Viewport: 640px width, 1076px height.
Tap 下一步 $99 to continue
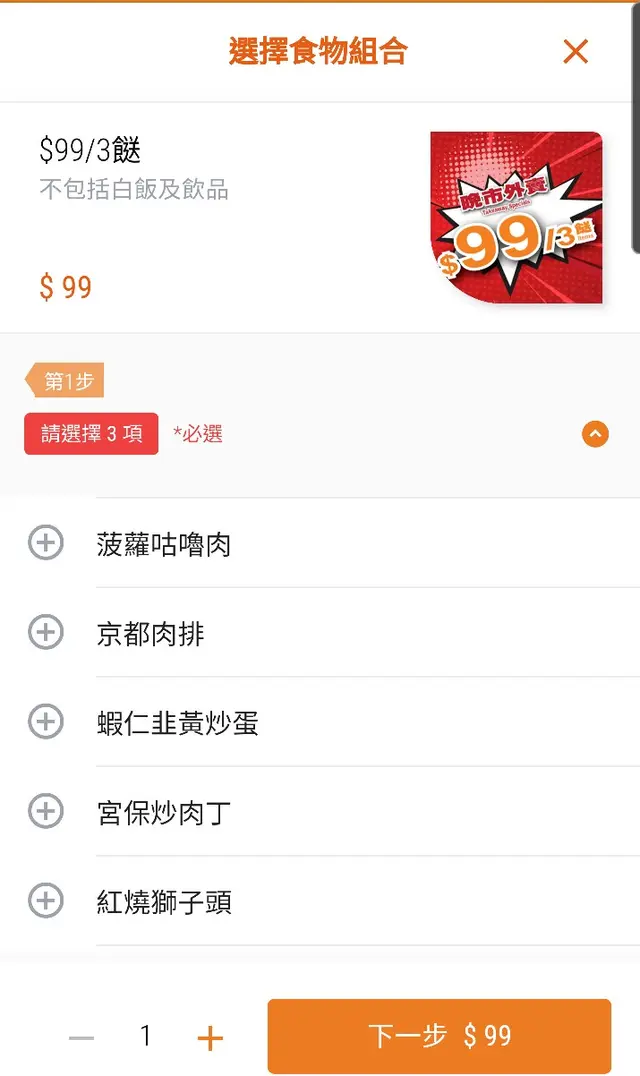click(439, 1036)
